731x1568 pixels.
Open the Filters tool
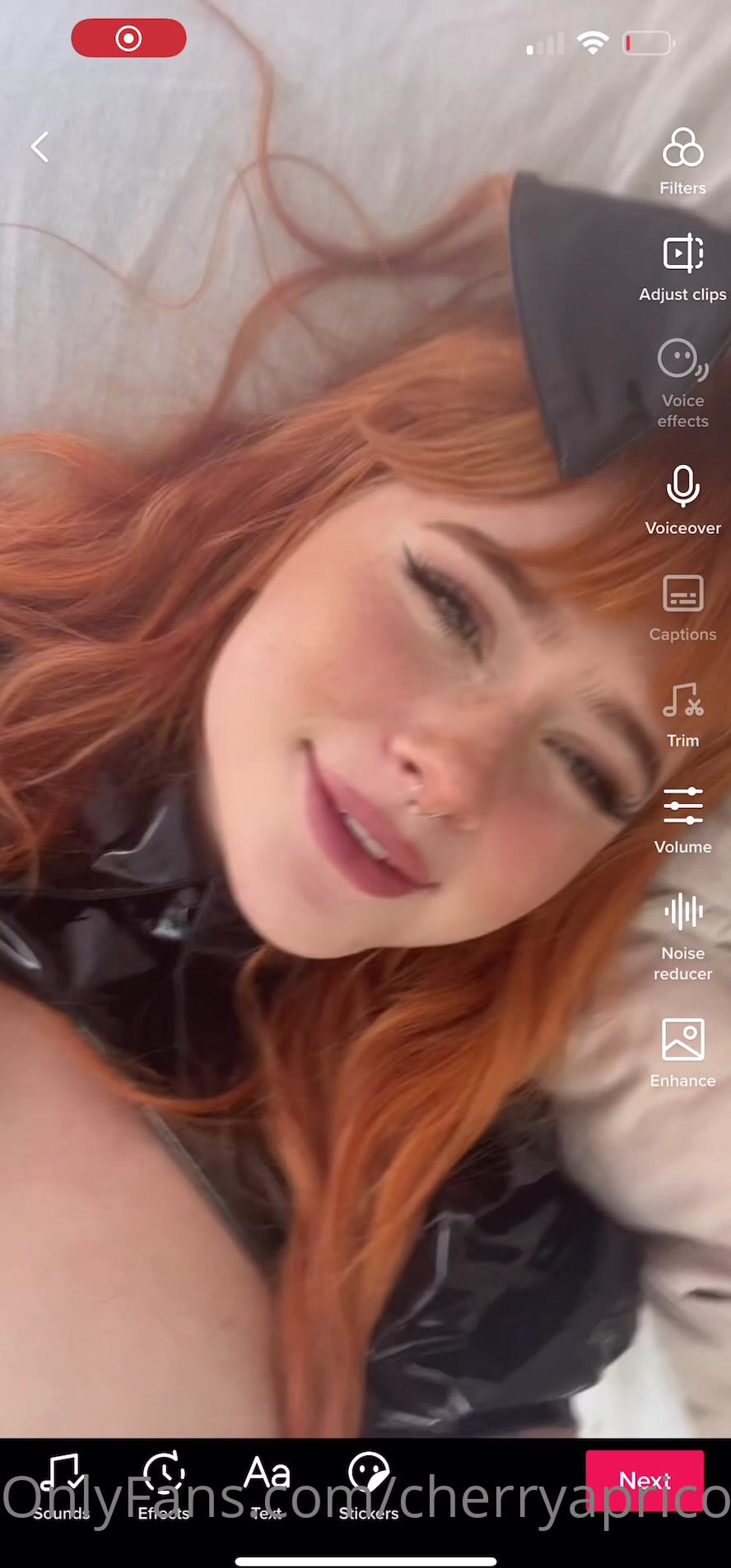682,160
